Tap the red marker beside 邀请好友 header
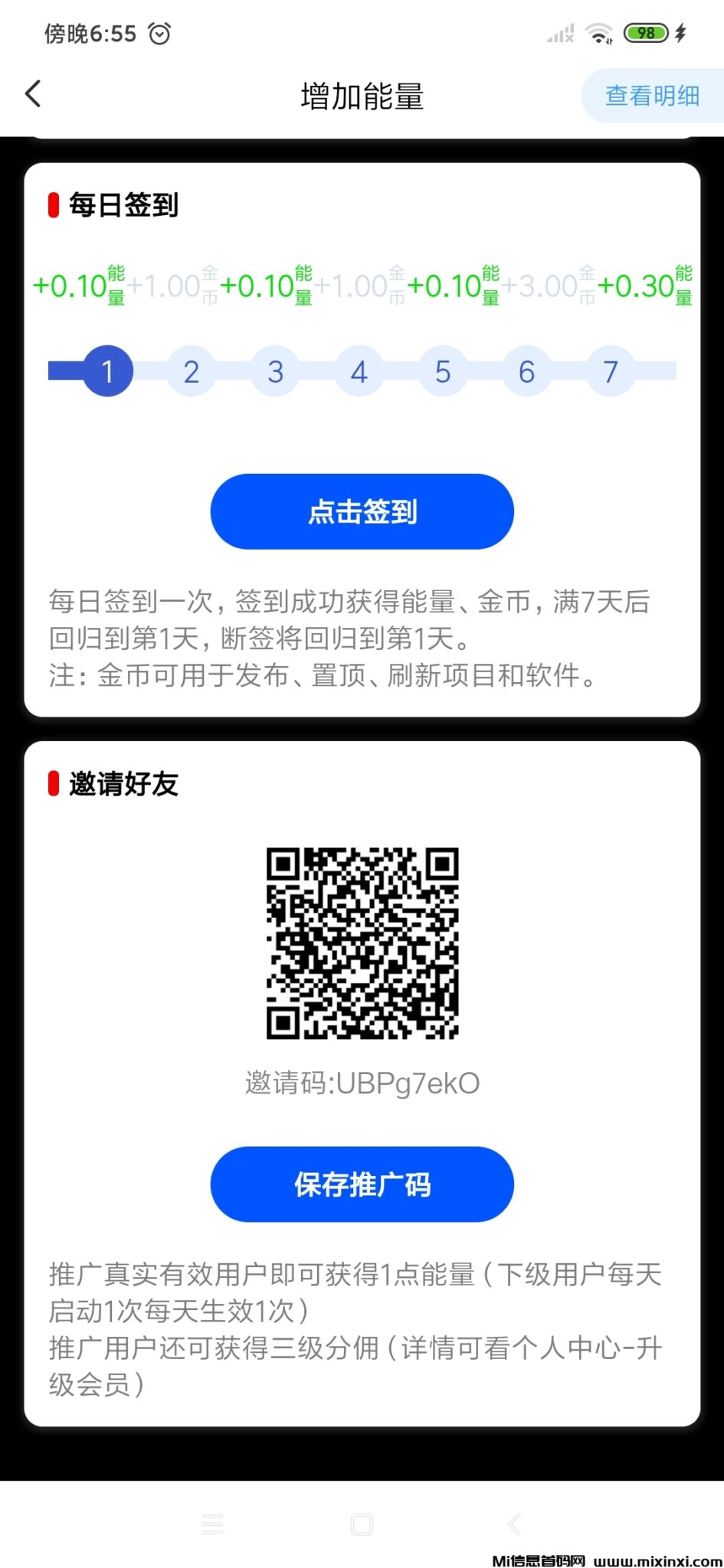This screenshot has height=1568, width=724. pos(52,782)
